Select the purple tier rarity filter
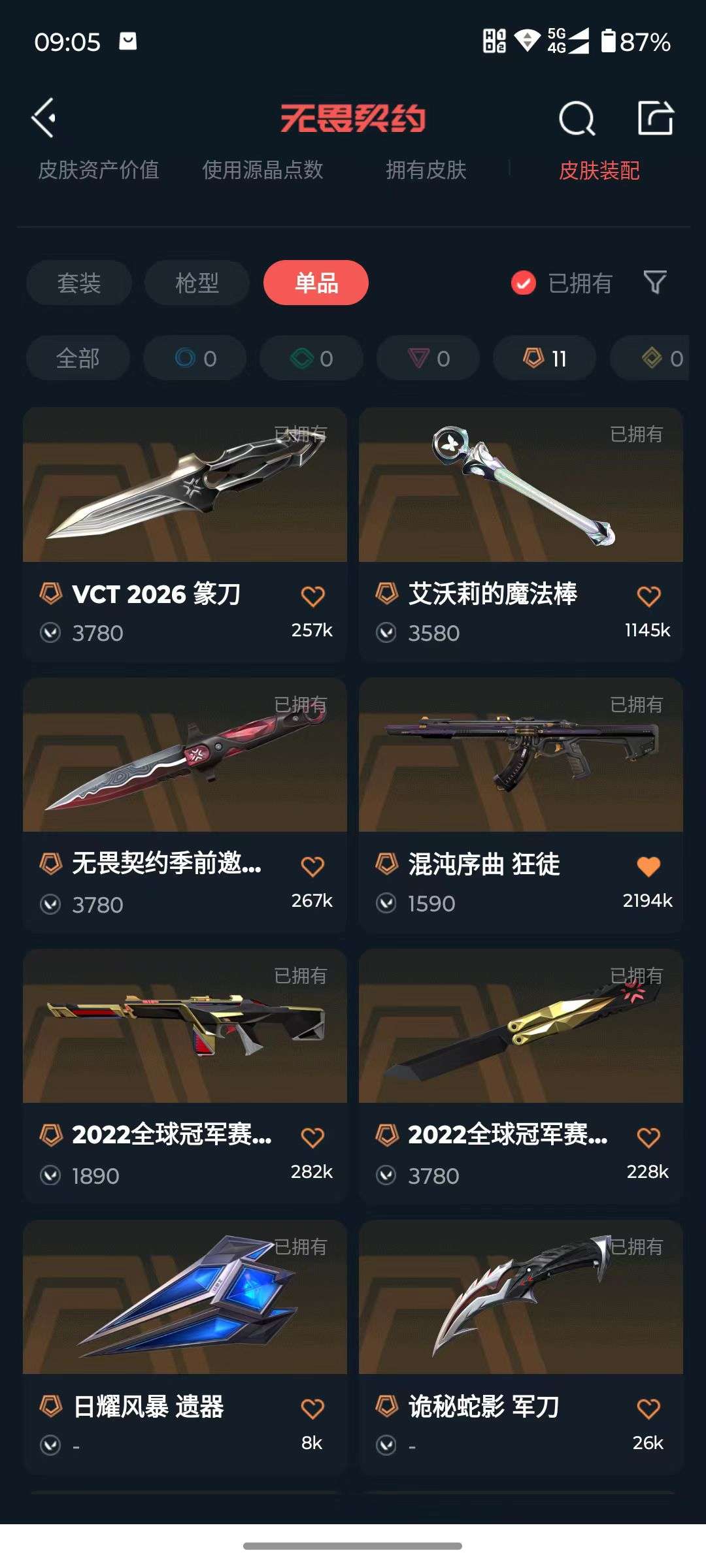Image resolution: width=706 pixels, height=1568 pixels. (x=427, y=357)
